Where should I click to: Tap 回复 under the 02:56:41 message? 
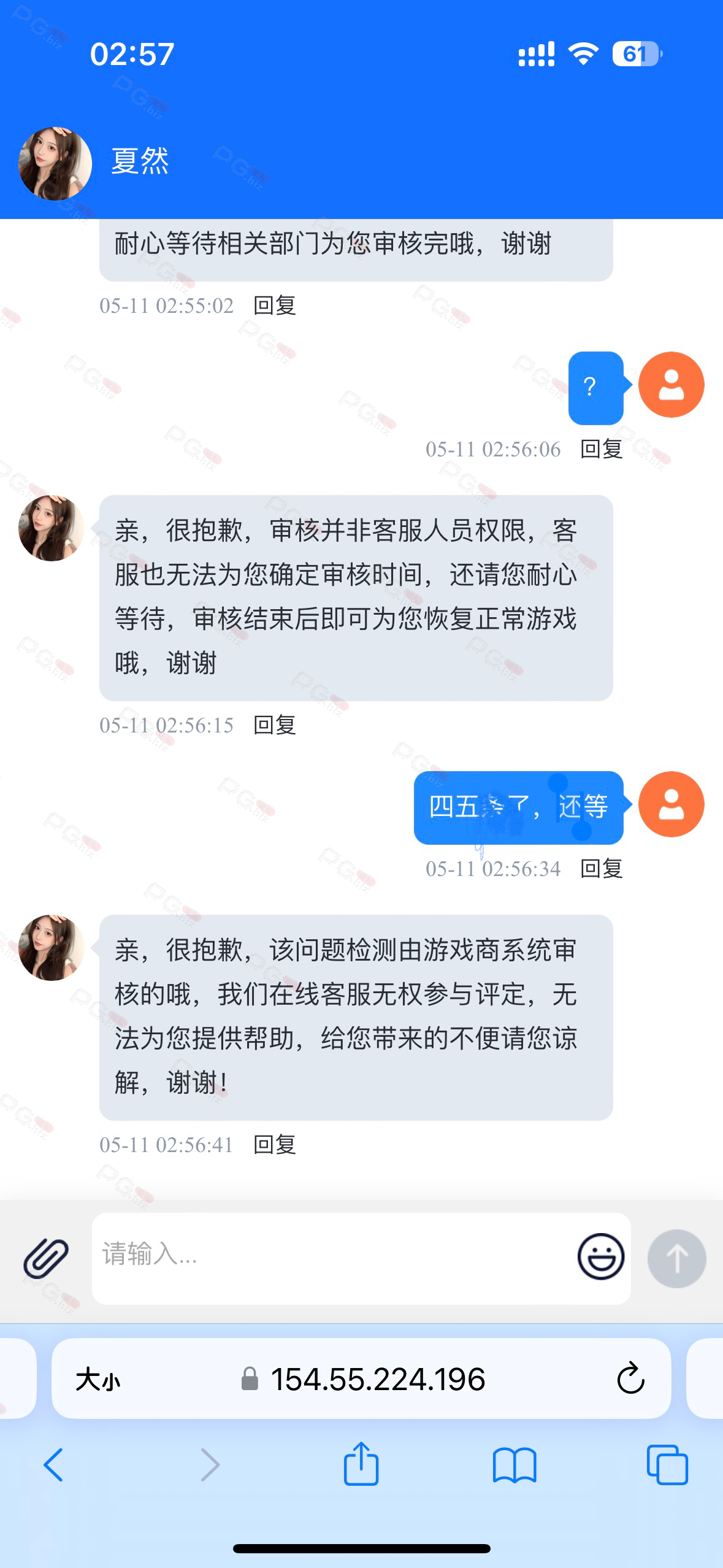tap(275, 1145)
